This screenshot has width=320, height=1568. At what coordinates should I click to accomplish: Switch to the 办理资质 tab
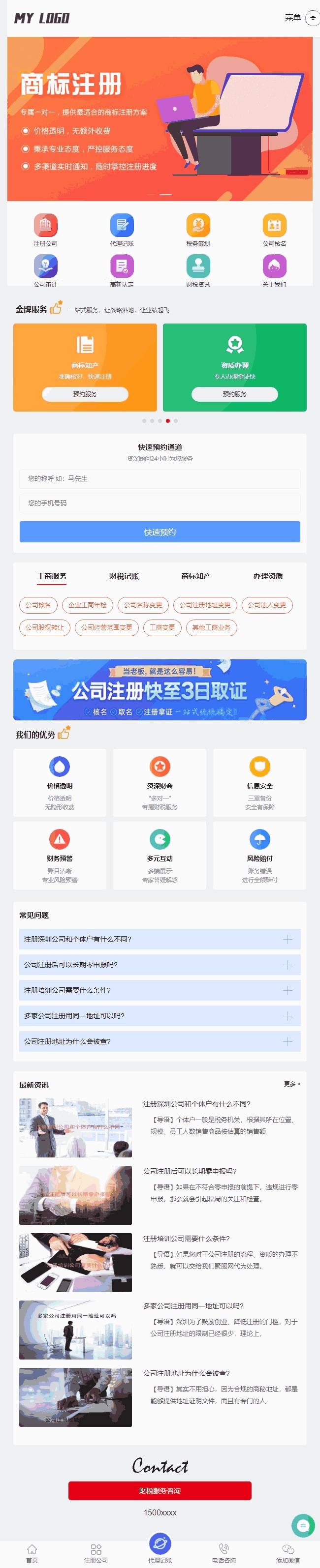(268, 576)
